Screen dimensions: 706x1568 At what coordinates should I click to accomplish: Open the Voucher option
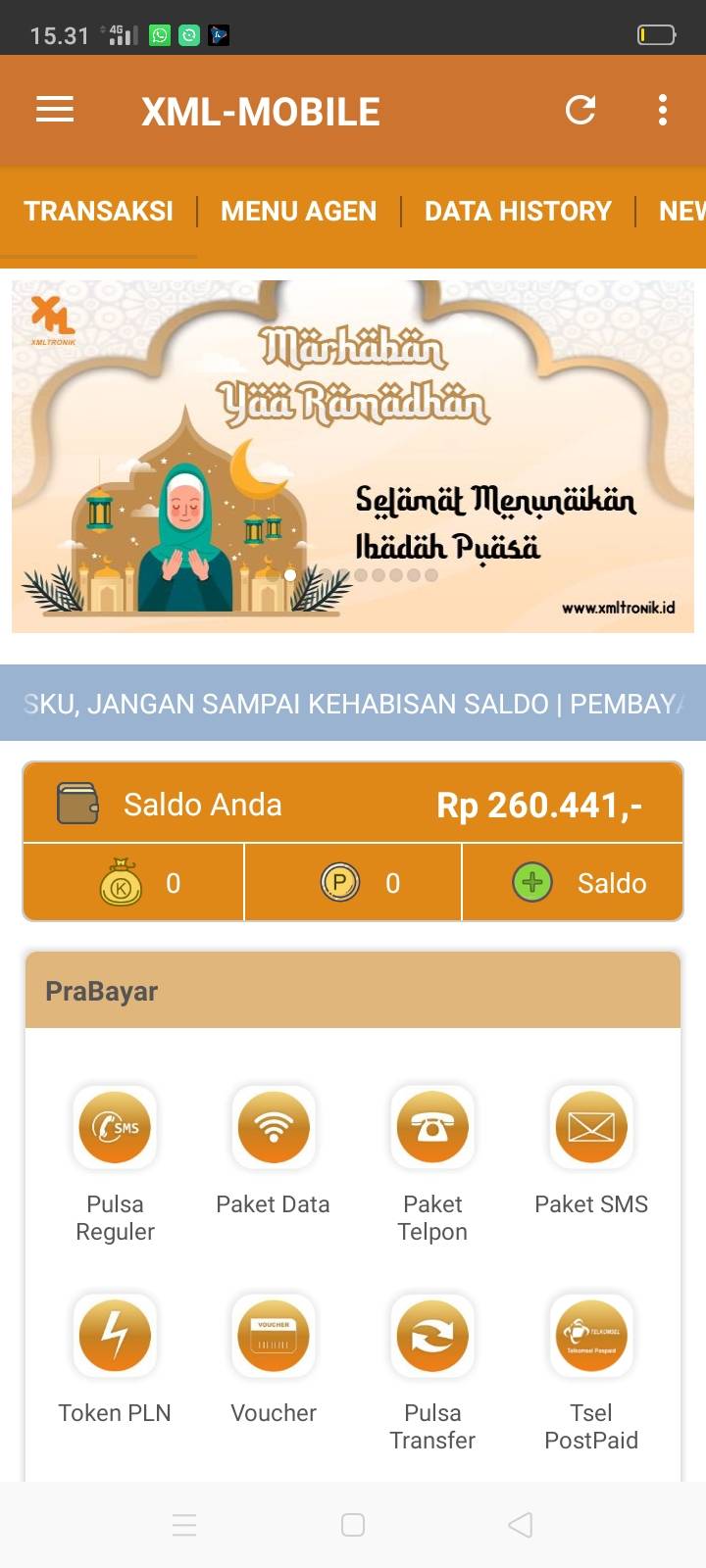point(274,1358)
